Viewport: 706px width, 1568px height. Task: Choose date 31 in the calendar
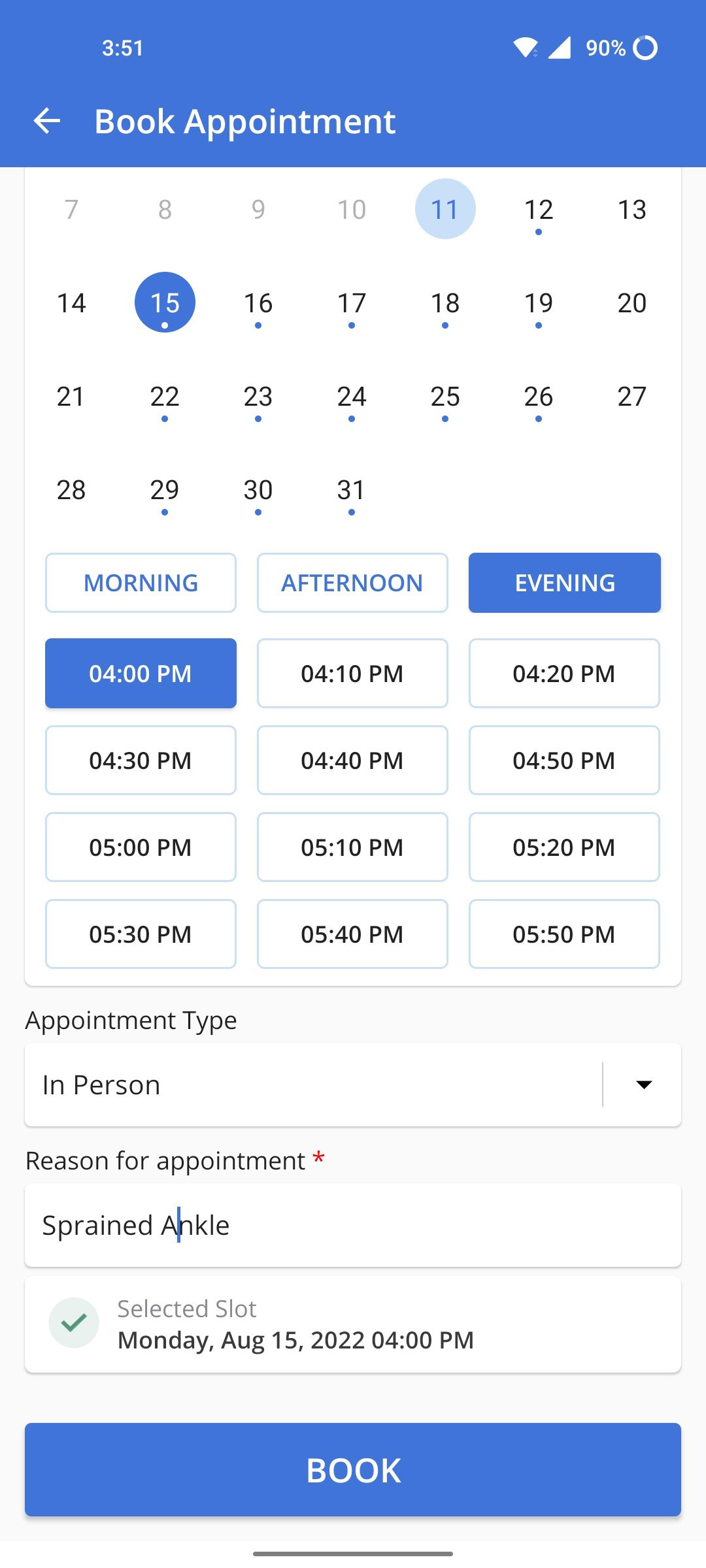351,489
